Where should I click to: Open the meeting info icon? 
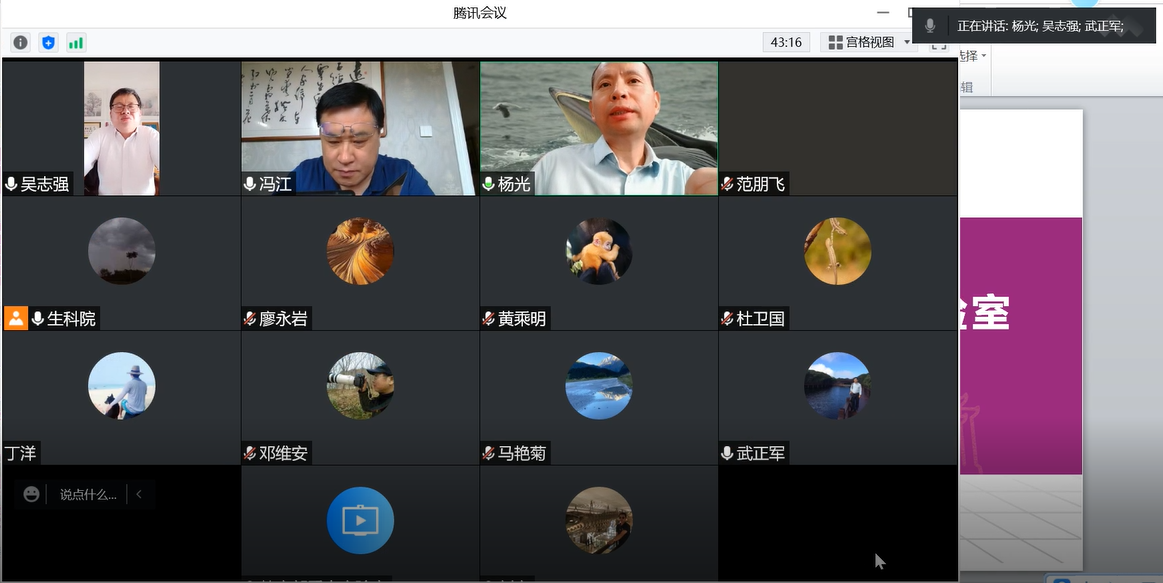20,42
